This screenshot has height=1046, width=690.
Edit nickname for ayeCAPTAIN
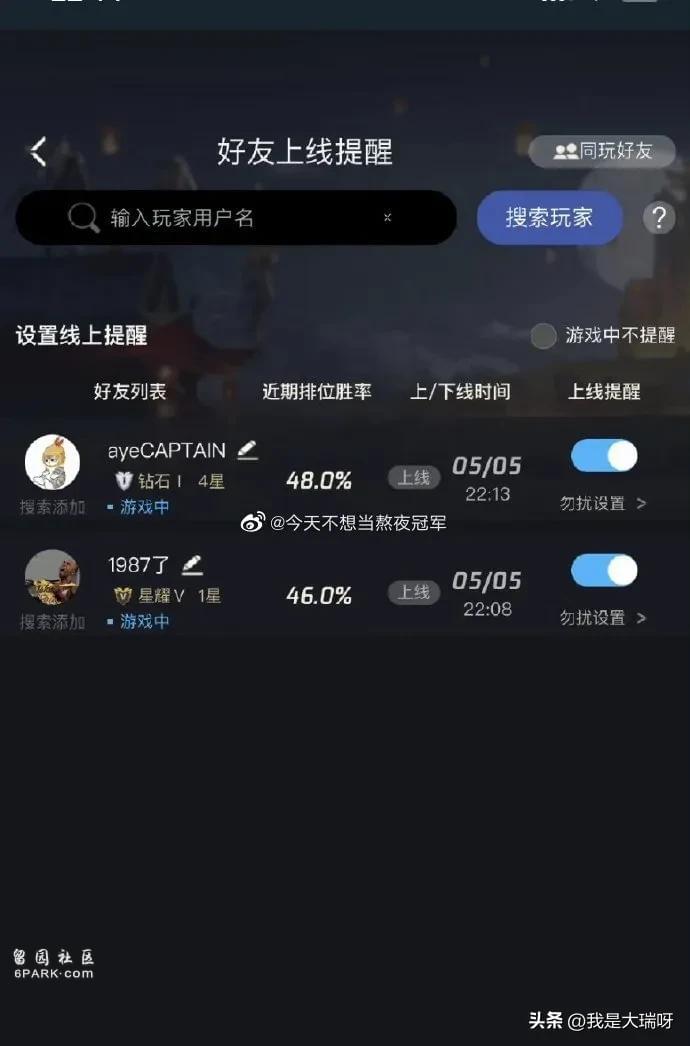(247, 450)
